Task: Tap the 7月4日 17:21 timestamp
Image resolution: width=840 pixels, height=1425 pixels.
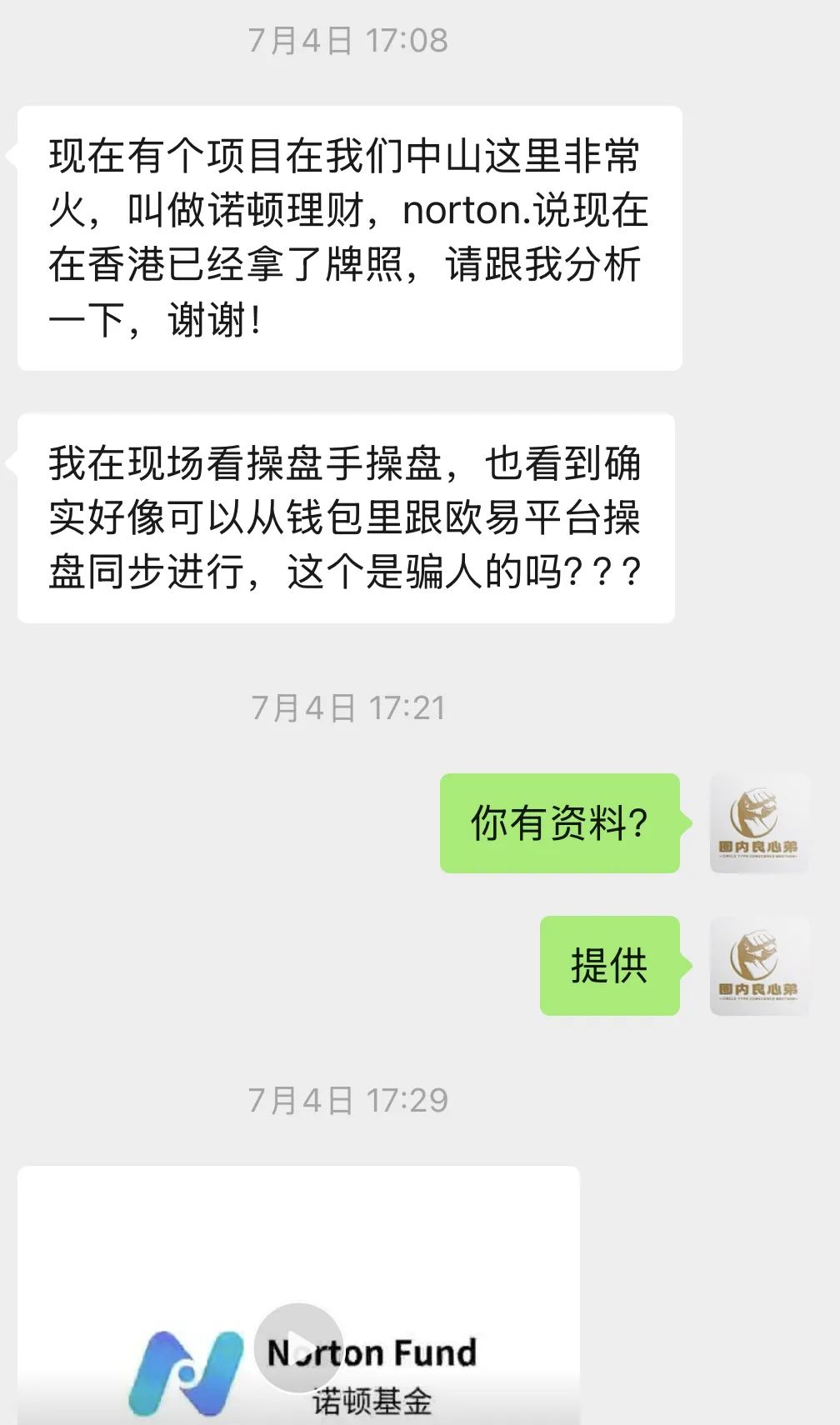Action: click(x=350, y=707)
